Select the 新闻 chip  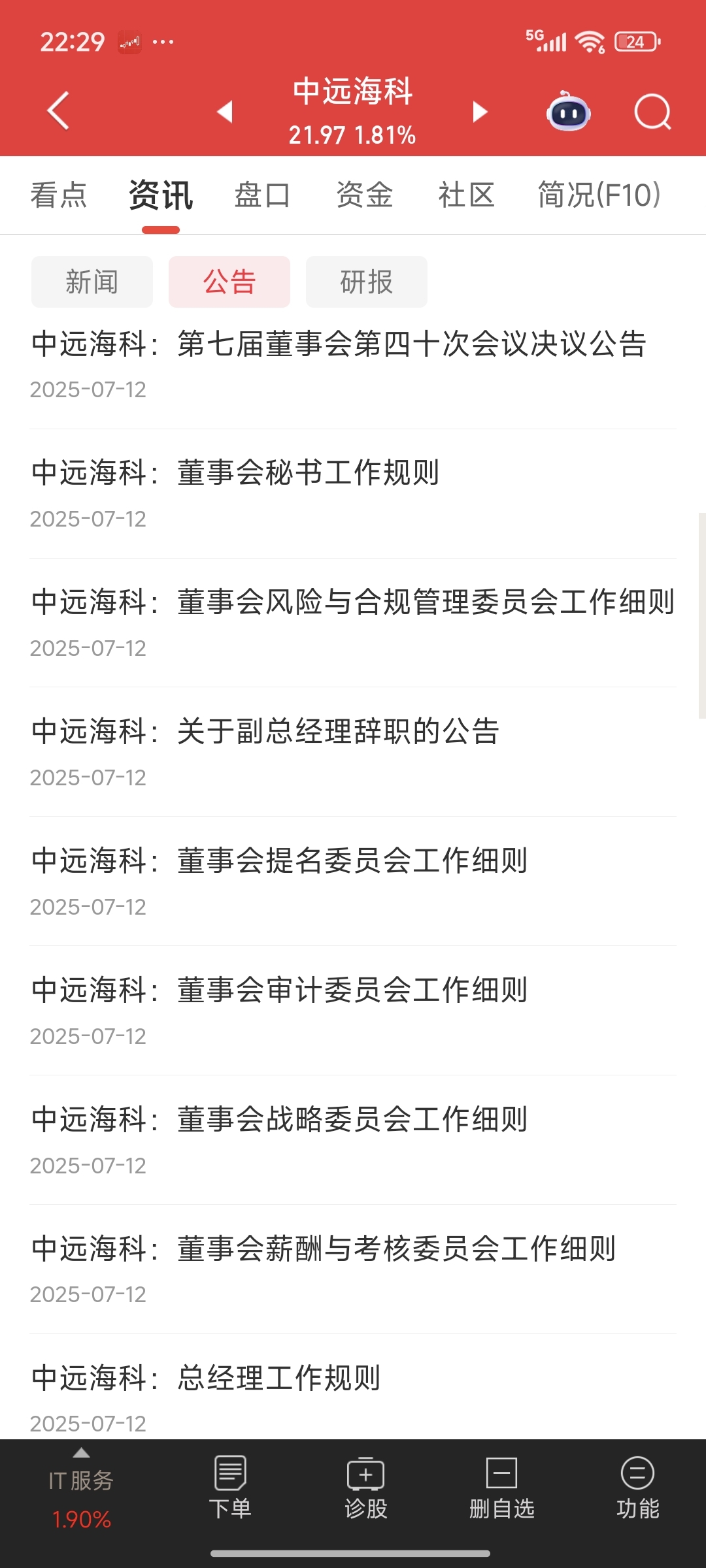pos(92,282)
